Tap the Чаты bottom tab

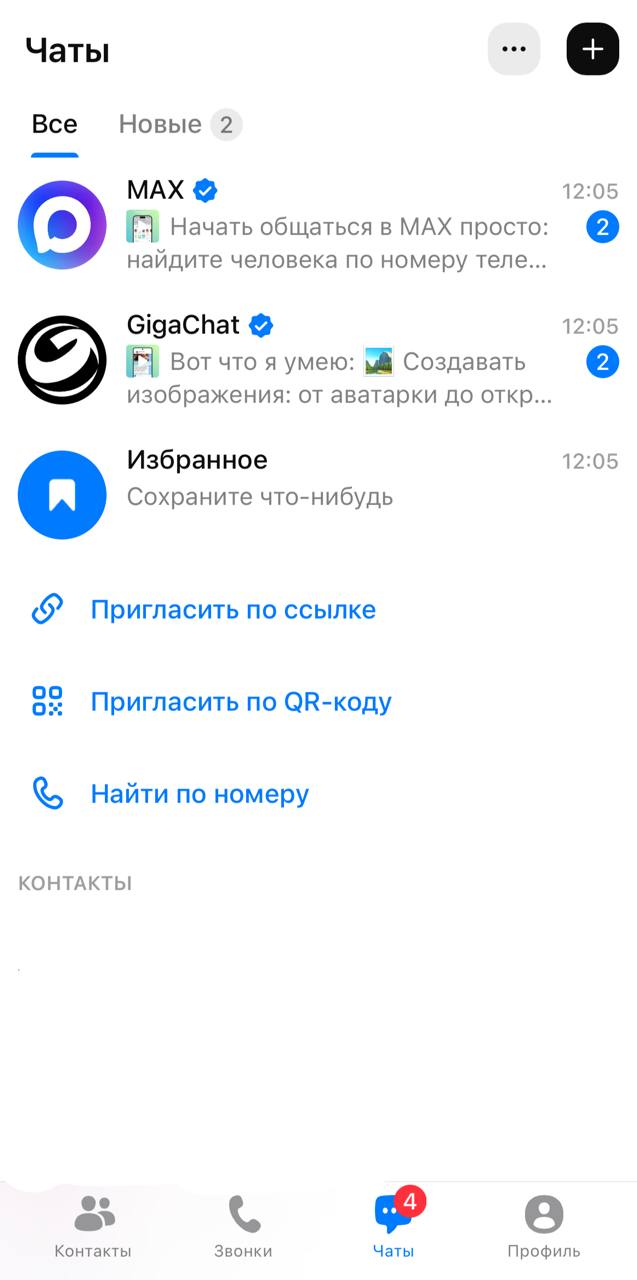point(393,1227)
